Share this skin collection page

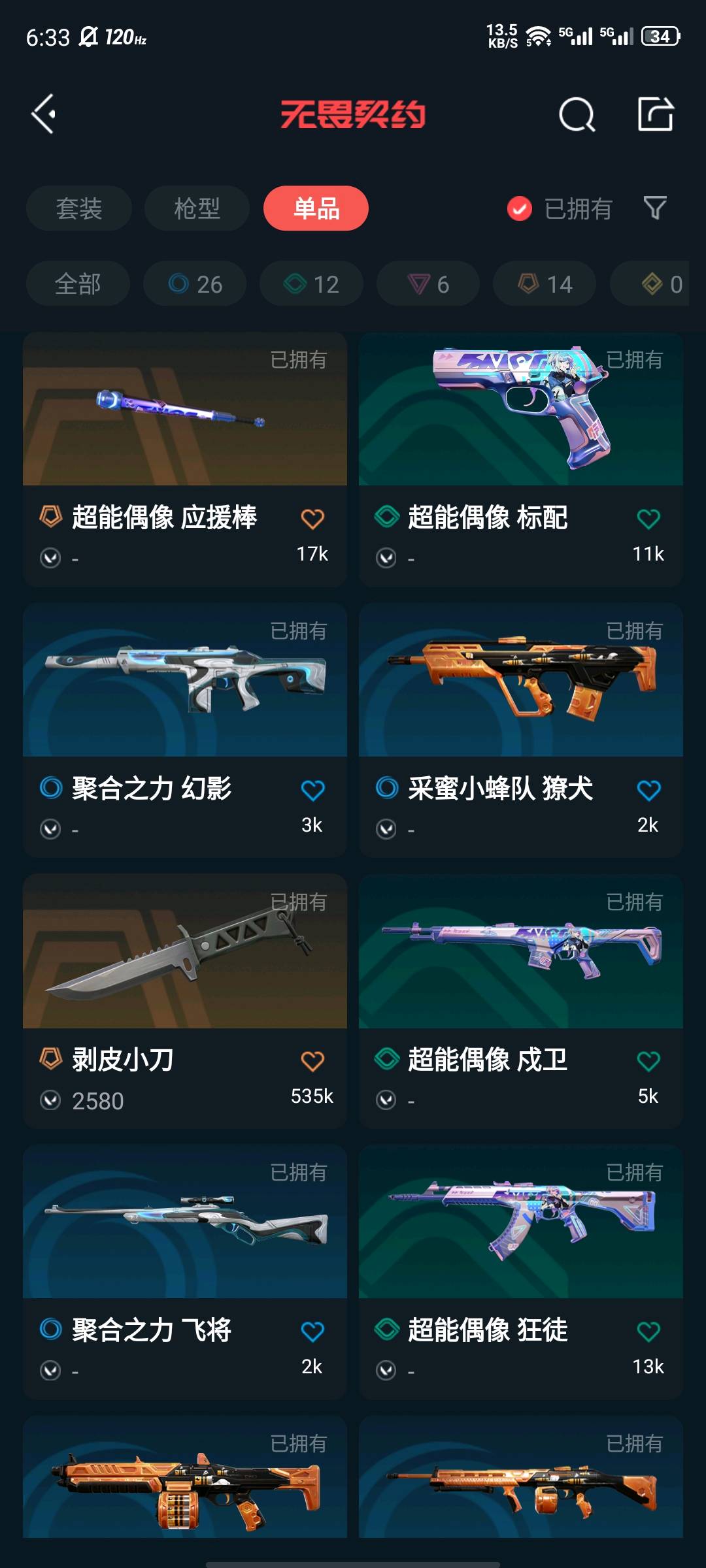pos(655,114)
